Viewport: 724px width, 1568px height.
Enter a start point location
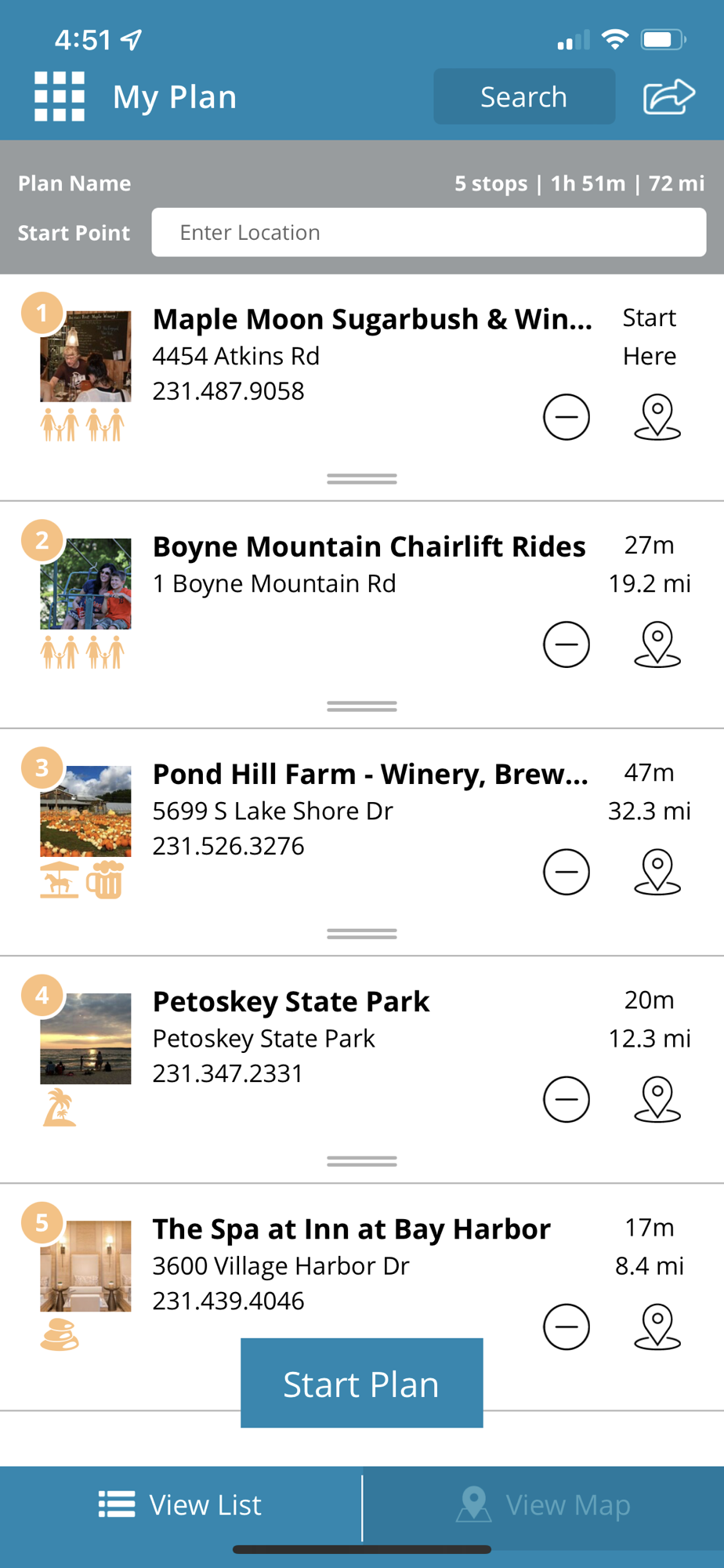click(x=428, y=232)
